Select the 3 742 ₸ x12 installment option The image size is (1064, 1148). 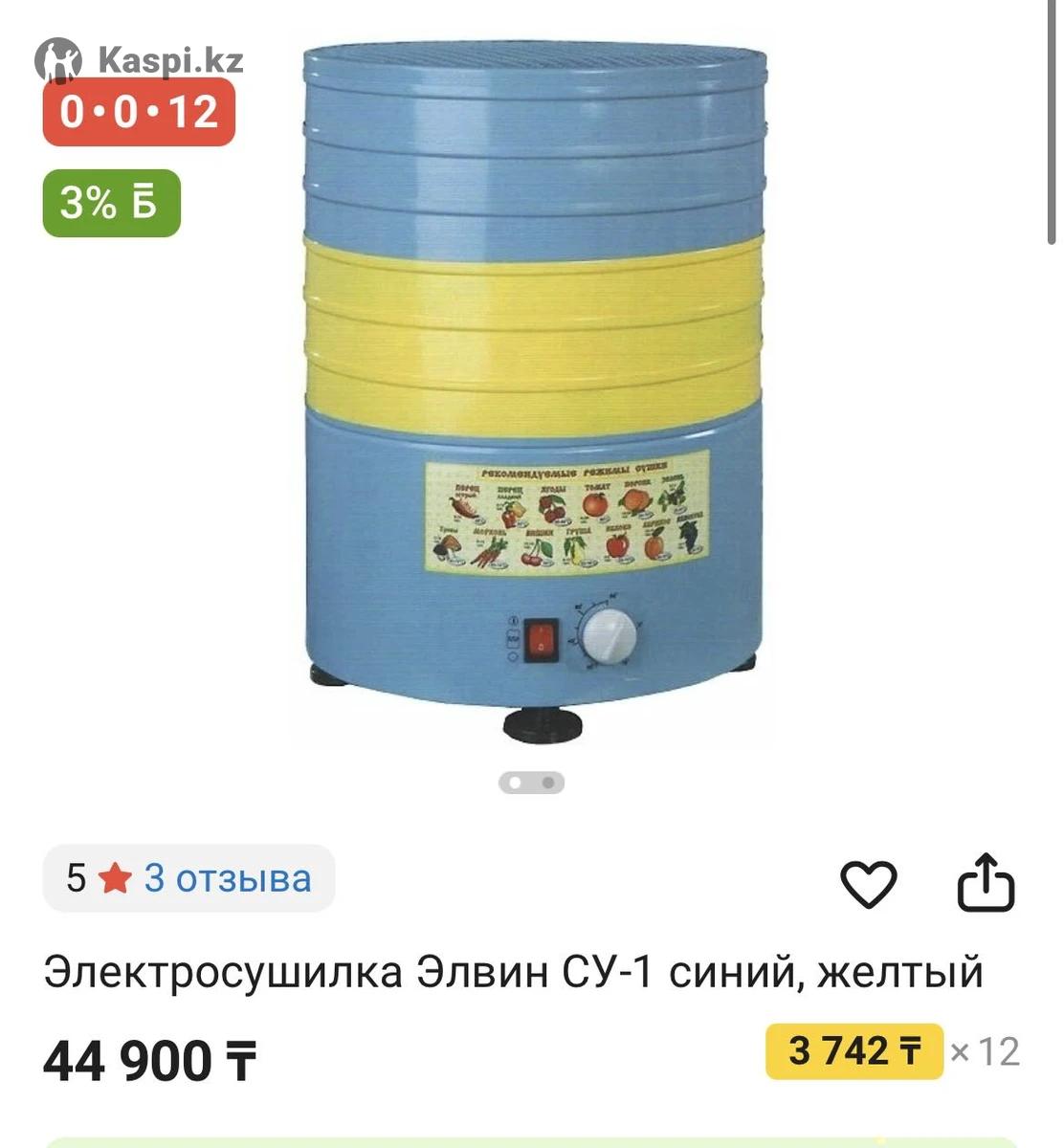pos(854,1051)
